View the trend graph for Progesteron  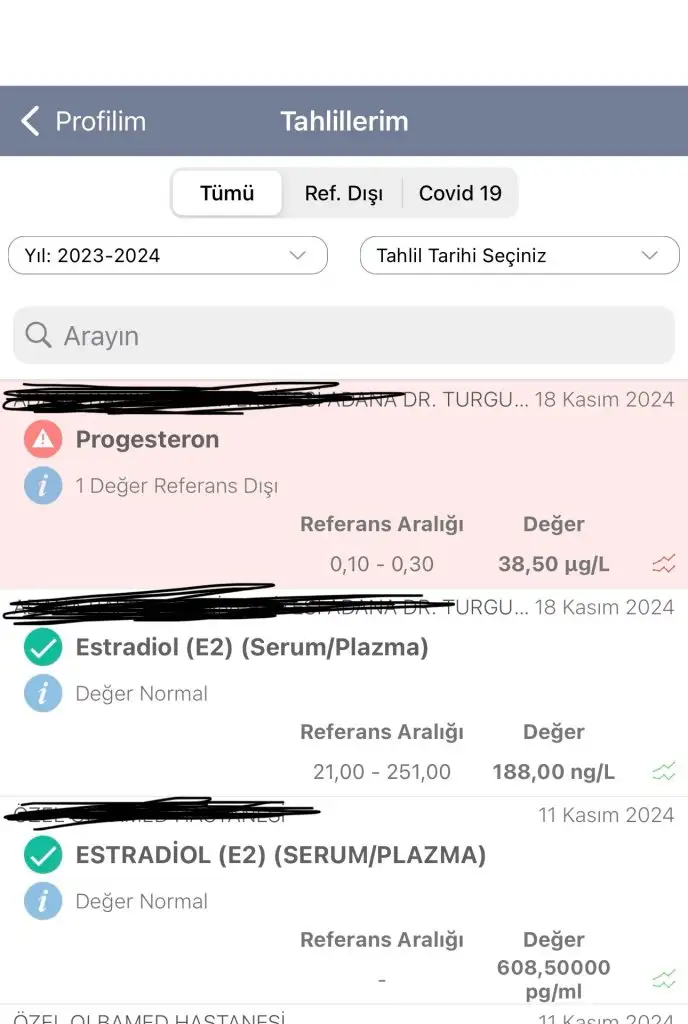[664, 565]
